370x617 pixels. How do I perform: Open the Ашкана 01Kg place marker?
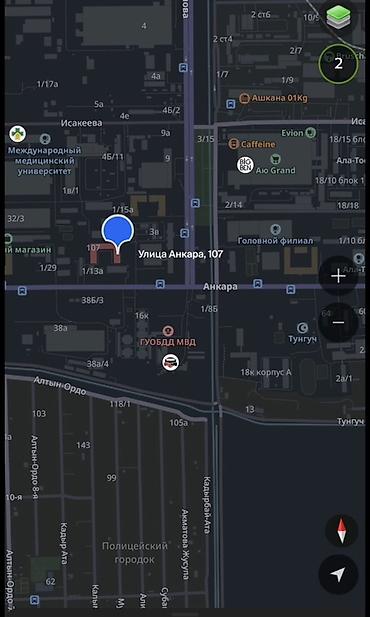click(x=244, y=98)
